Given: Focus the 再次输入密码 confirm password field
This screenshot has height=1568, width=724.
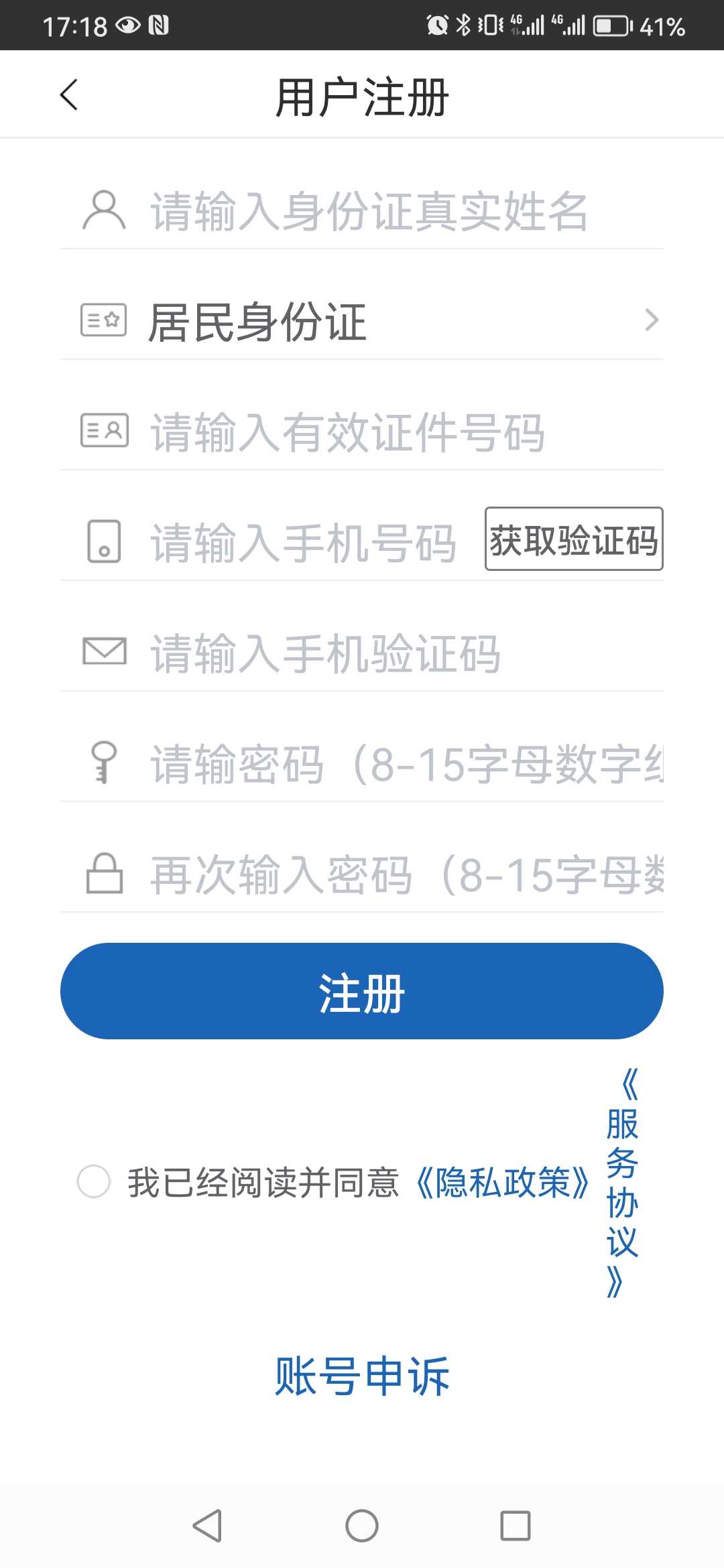Looking at the screenshot, I should click(362, 875).
